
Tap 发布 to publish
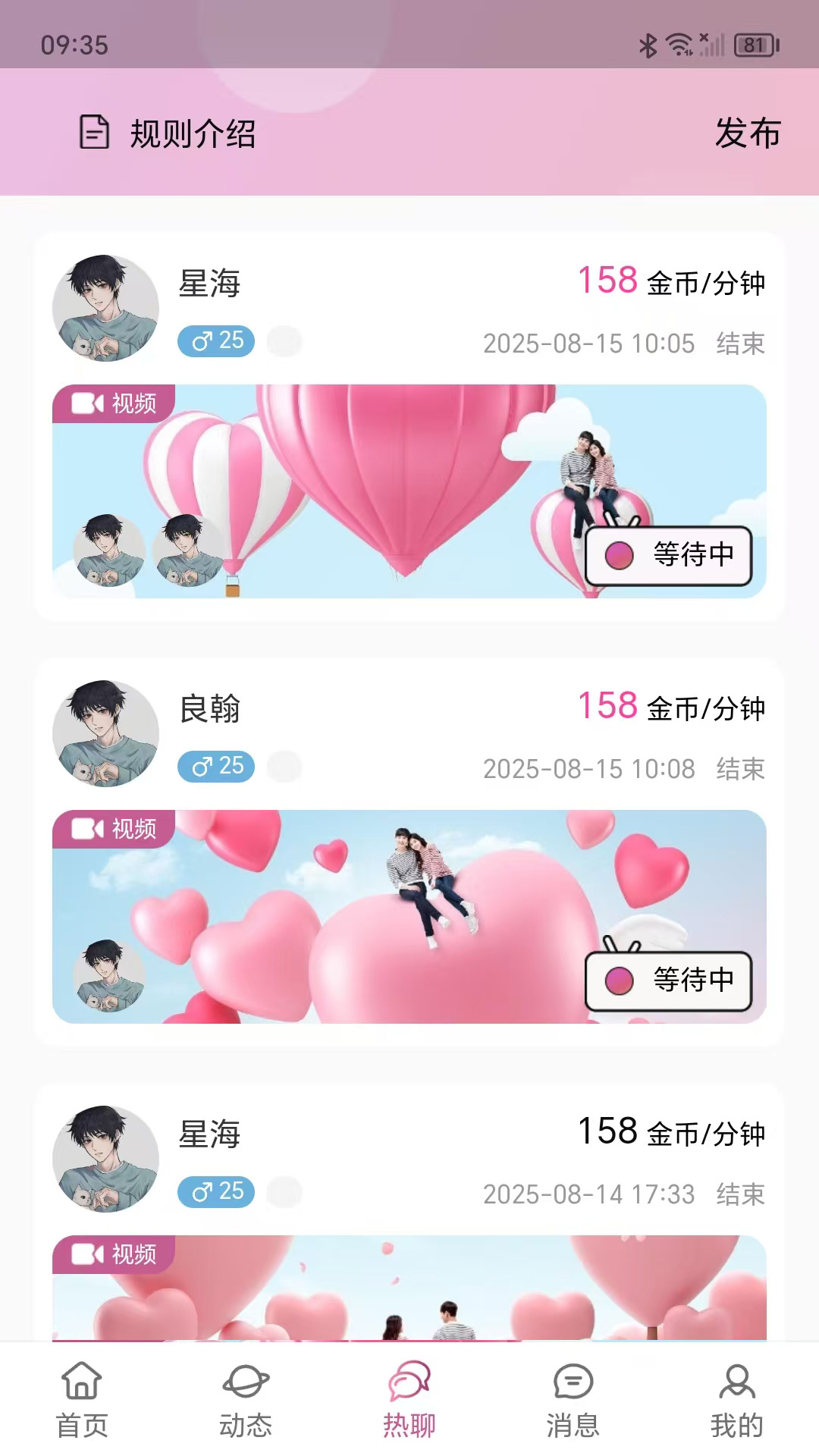coord(747,133)
